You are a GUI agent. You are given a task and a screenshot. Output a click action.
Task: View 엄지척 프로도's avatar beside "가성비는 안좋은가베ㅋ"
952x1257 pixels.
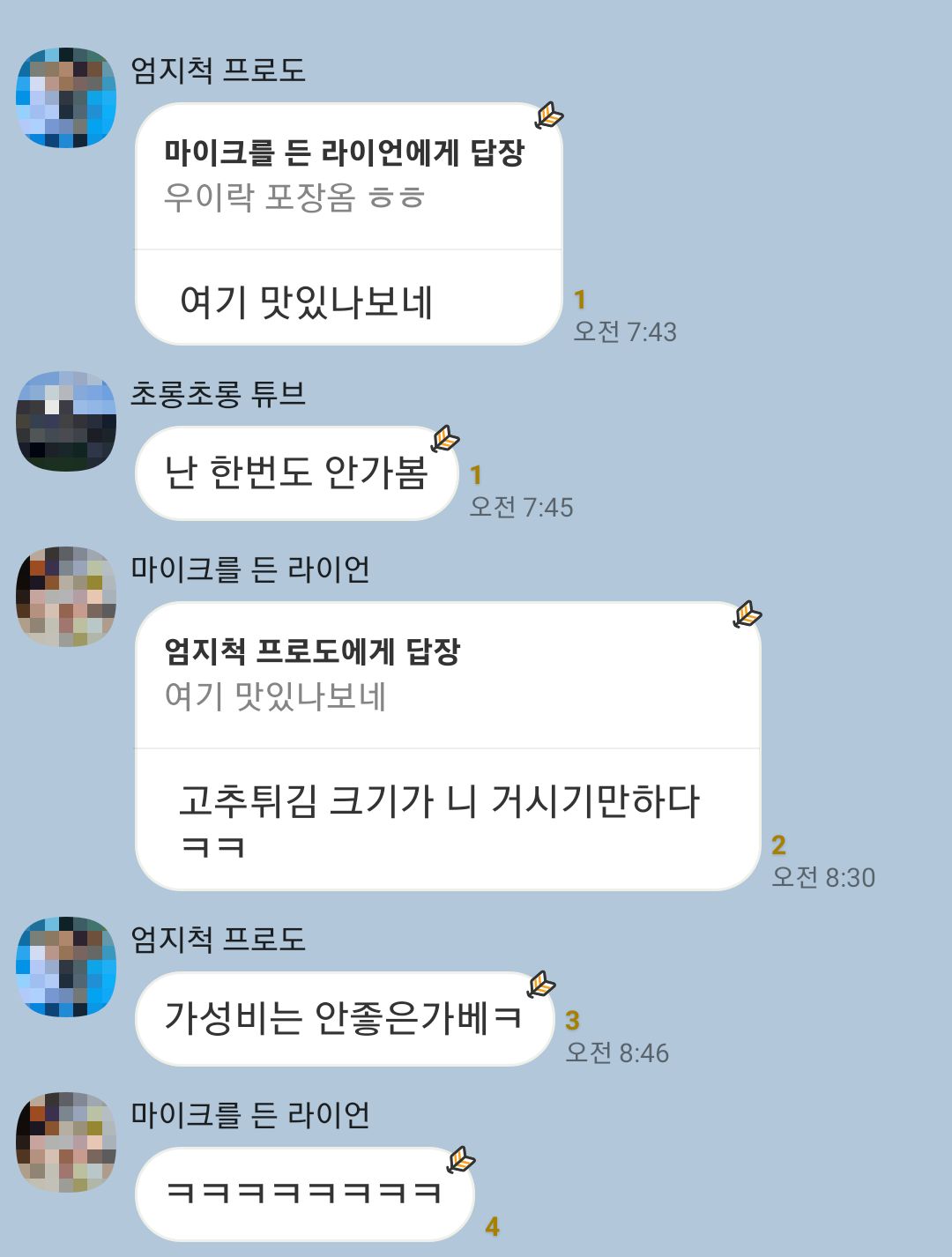[66, 967]
